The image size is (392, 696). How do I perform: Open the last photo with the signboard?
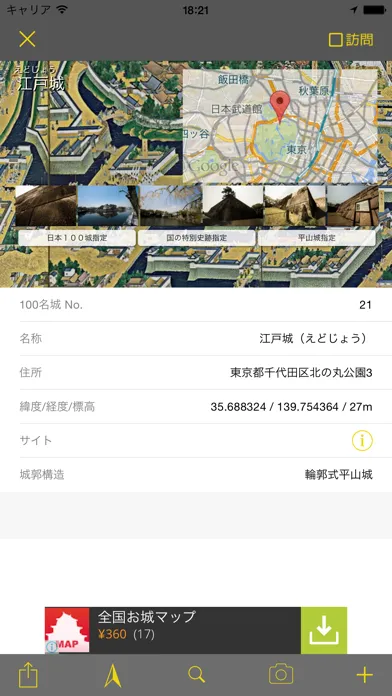[x=353, y=206]
